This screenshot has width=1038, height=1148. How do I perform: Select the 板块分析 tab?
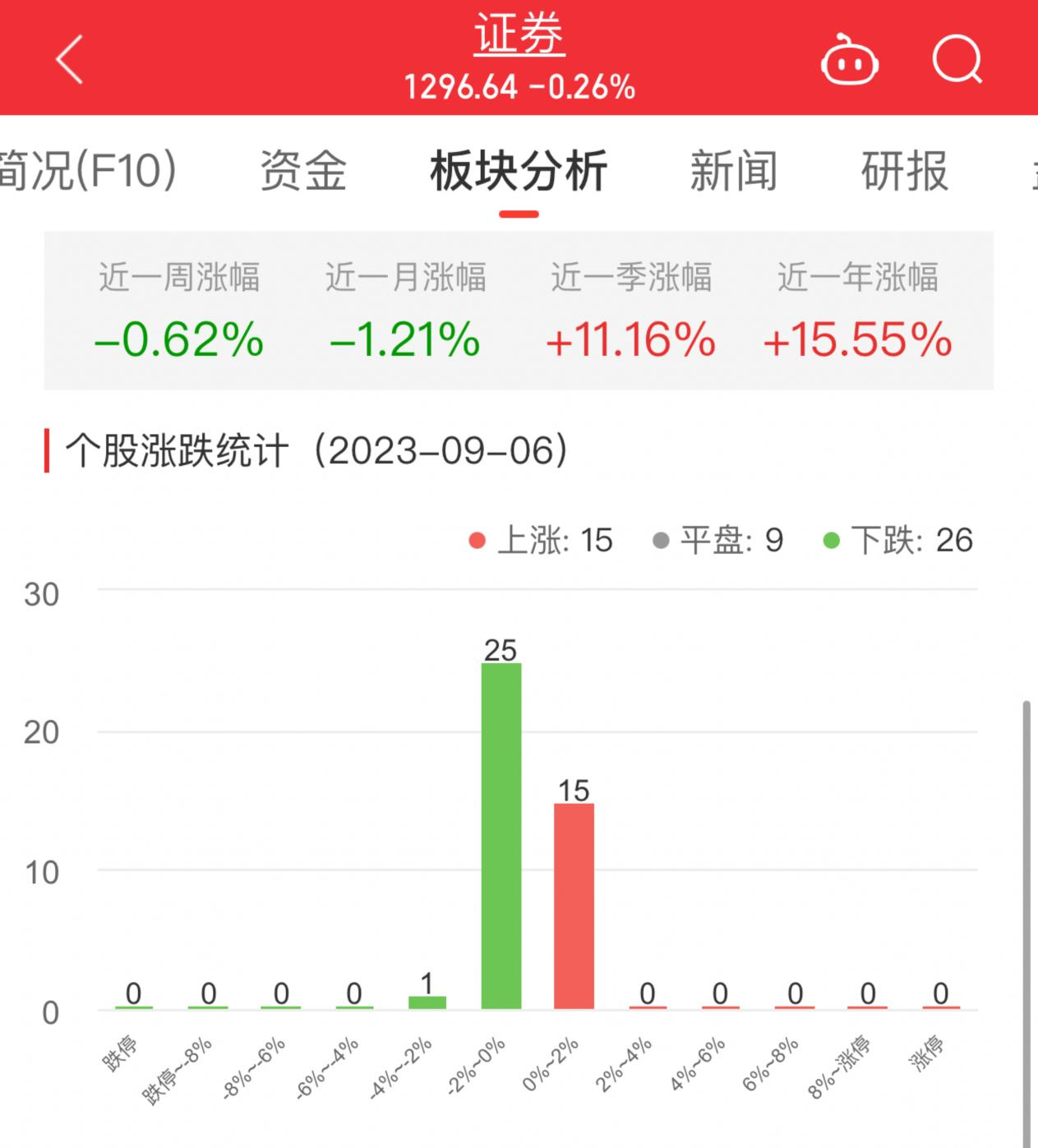coord(519,171)
